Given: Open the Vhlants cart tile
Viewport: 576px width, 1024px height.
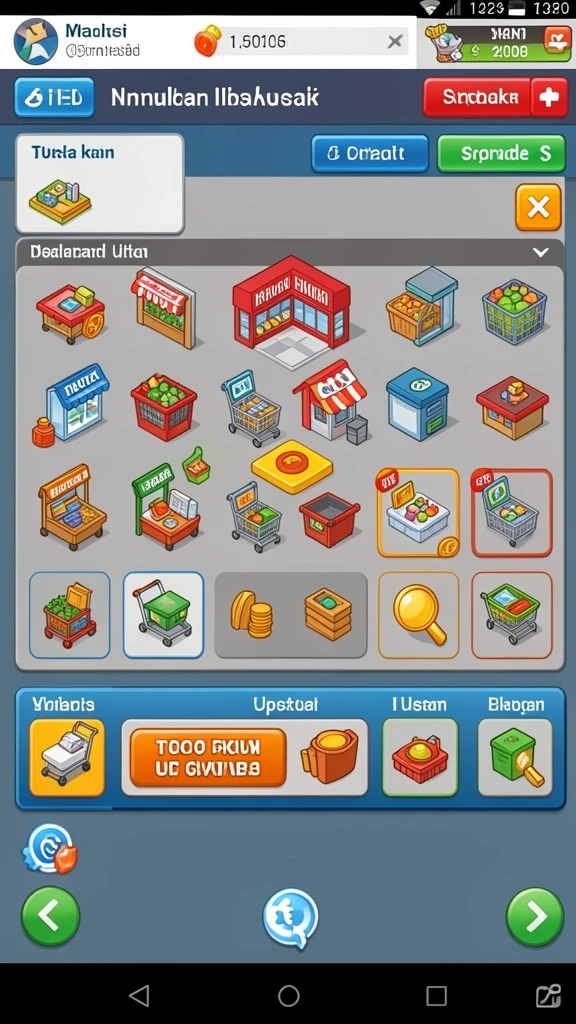Looking at the screenshot, I should pyautogui.click(x=67, y=758).
